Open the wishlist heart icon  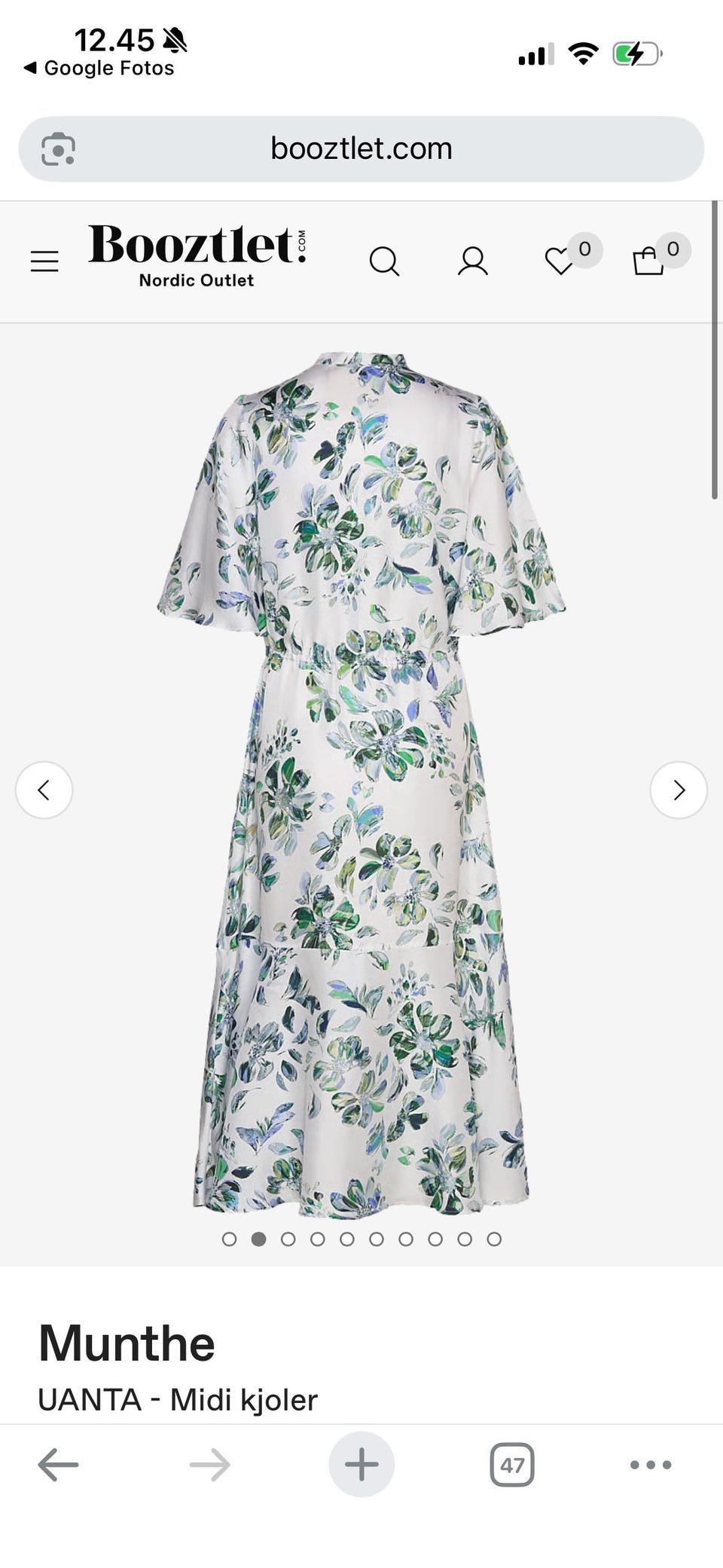[x=560, y=261]
